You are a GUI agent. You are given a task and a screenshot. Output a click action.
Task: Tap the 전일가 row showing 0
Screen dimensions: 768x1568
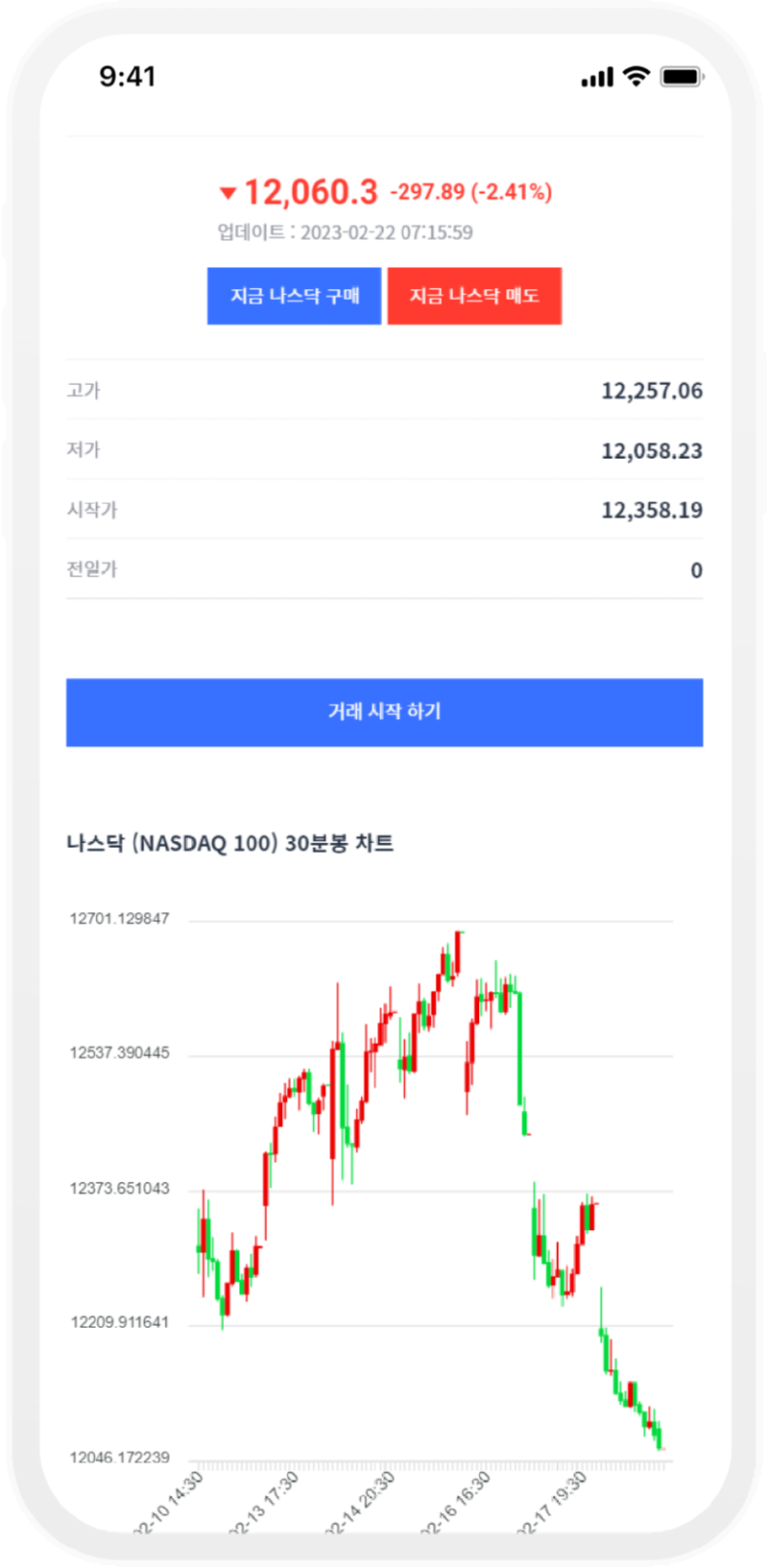(x=384, y=570)
